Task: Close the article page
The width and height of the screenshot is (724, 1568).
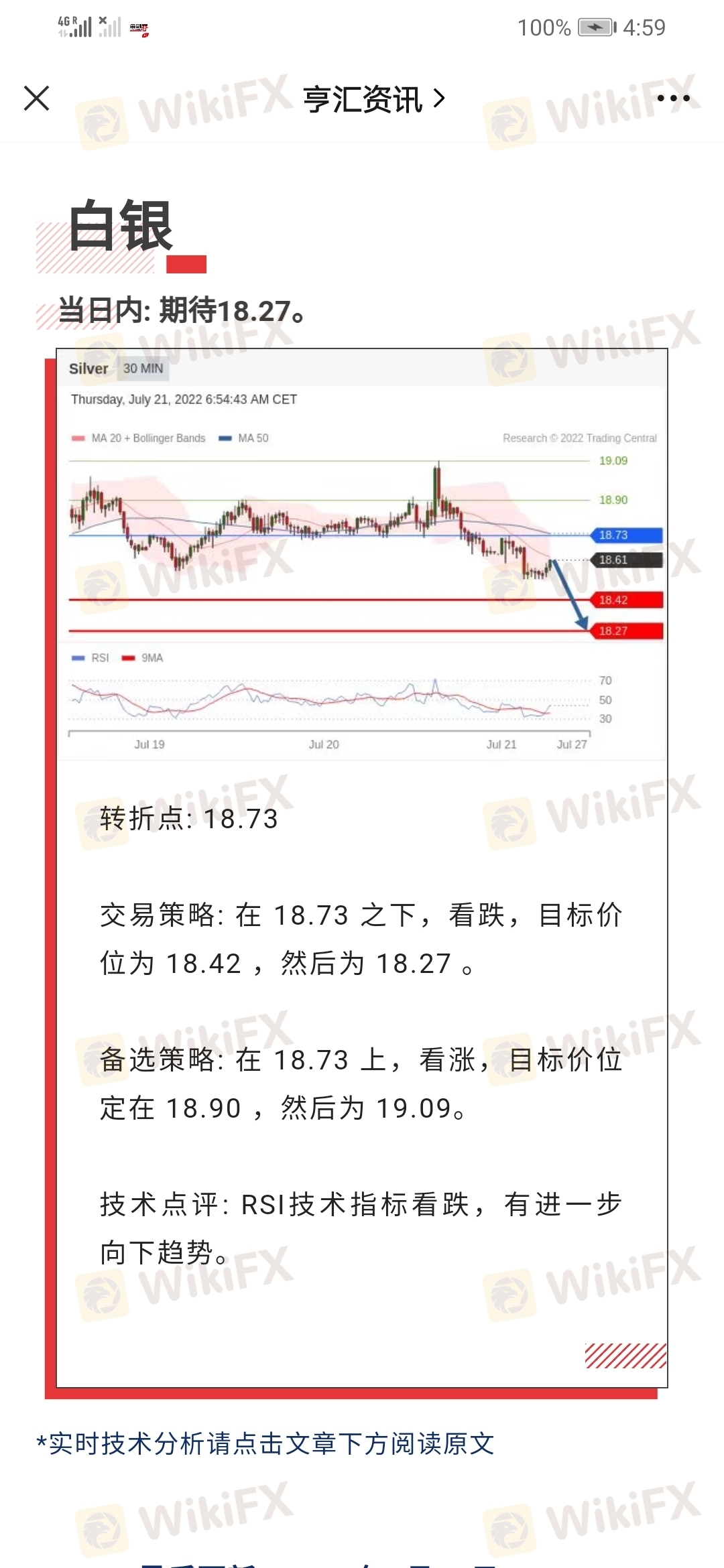Action: (37, 99)
